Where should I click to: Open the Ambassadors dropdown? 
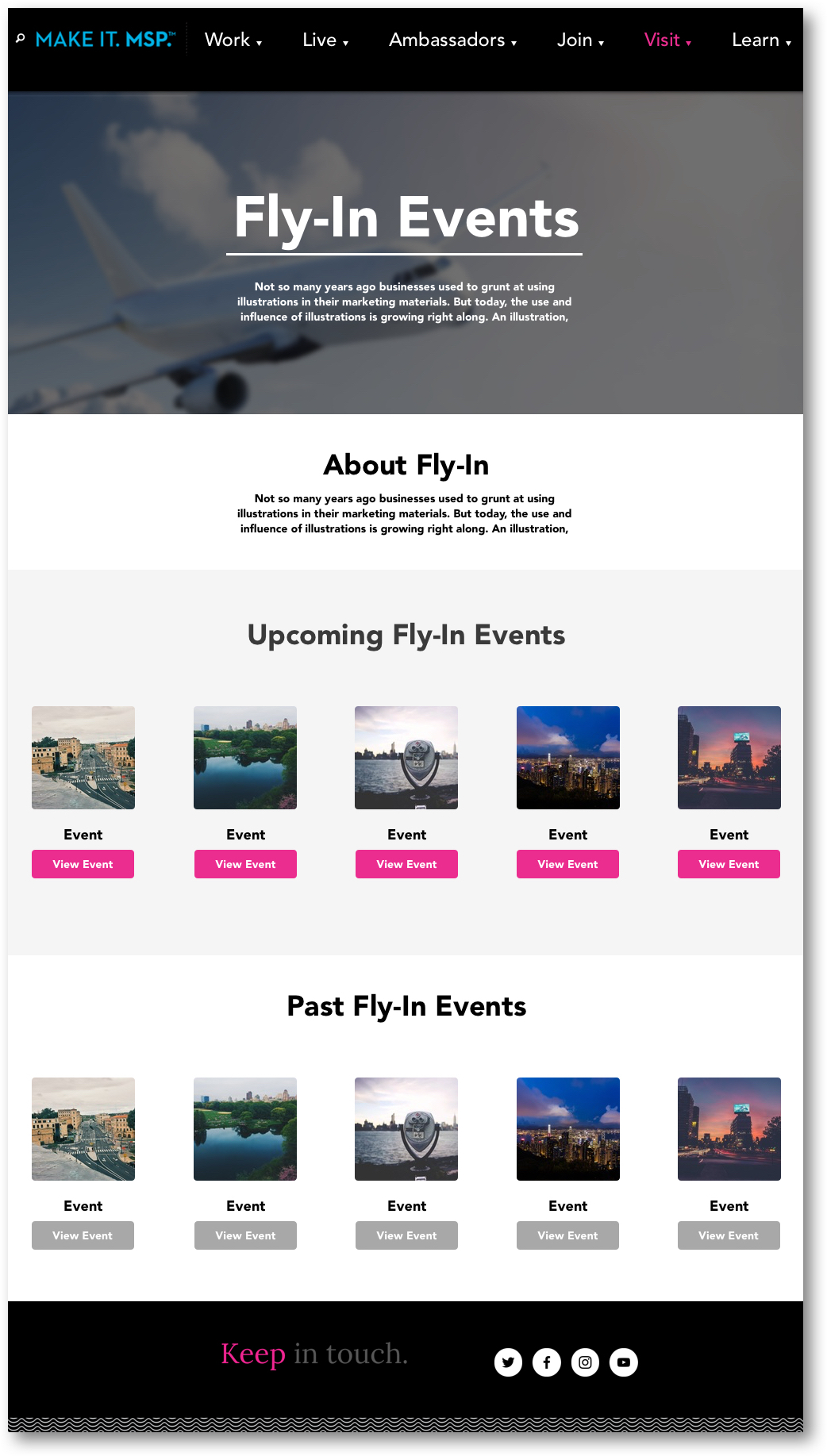pyautogui.click(x=452, y=40)
